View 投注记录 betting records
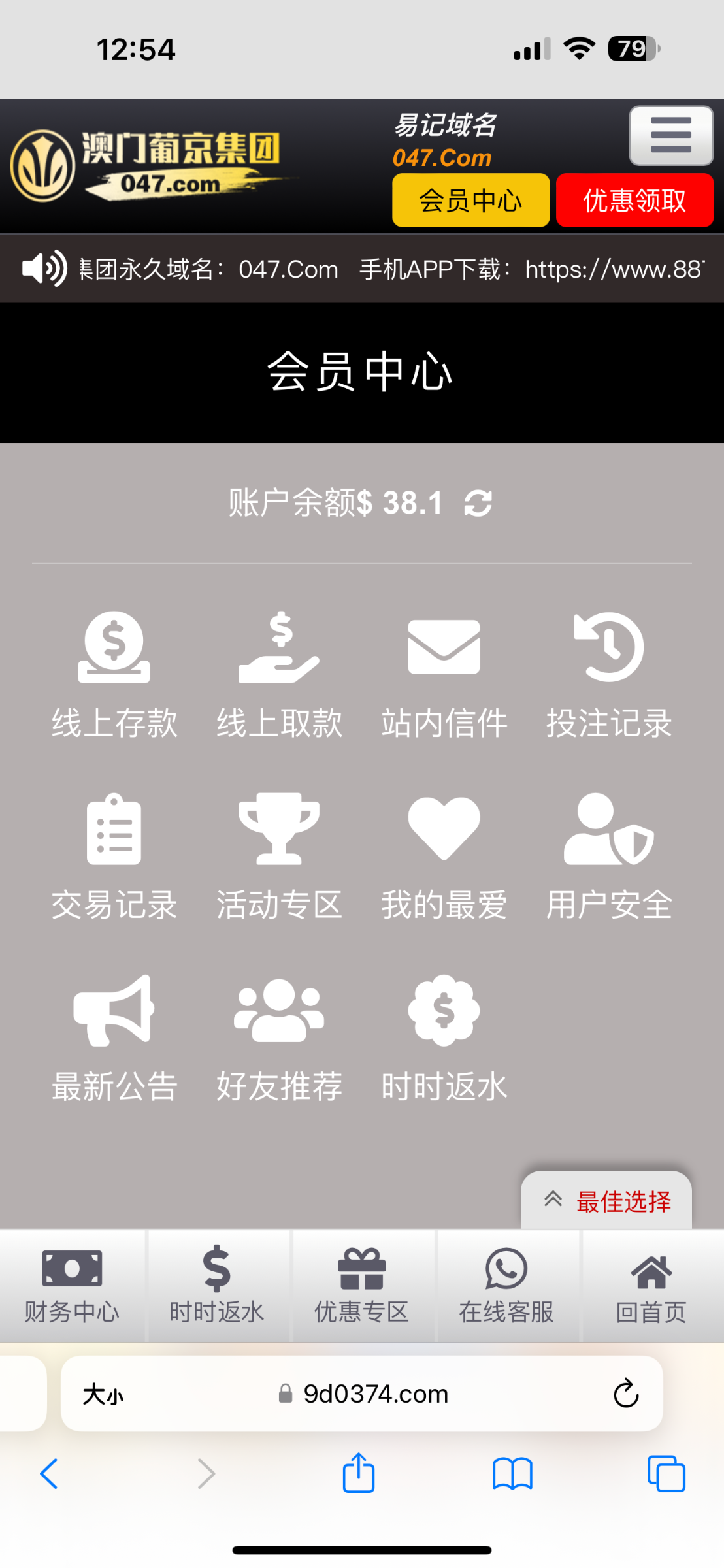The height and width of the screenshot is (1568, 724). 609,675
